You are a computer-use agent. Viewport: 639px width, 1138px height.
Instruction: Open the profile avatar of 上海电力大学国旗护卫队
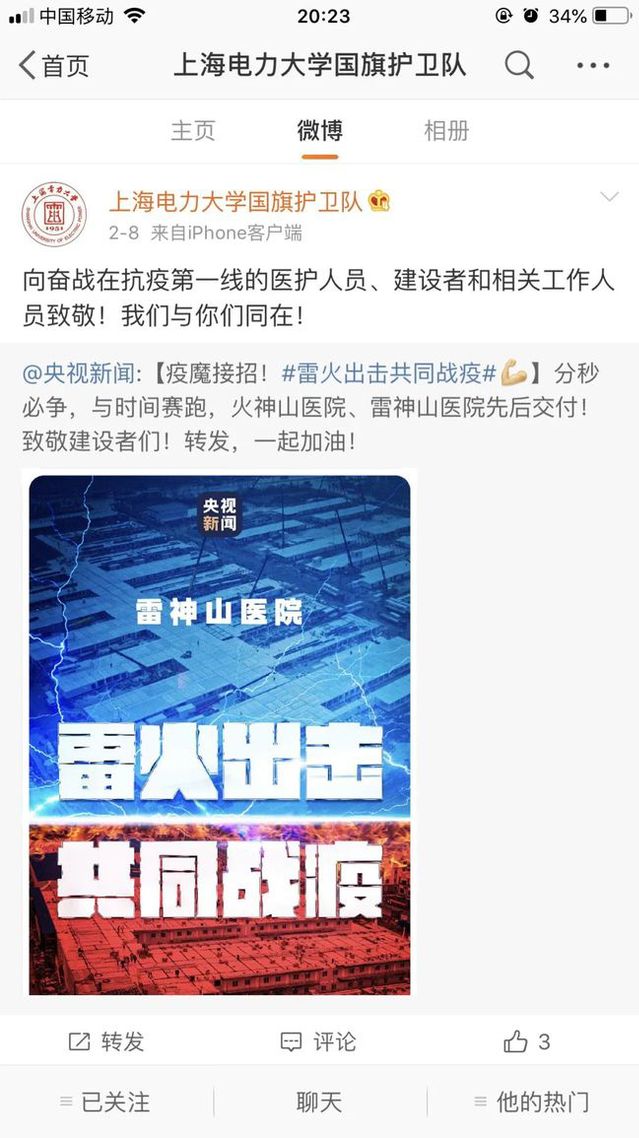52,214
